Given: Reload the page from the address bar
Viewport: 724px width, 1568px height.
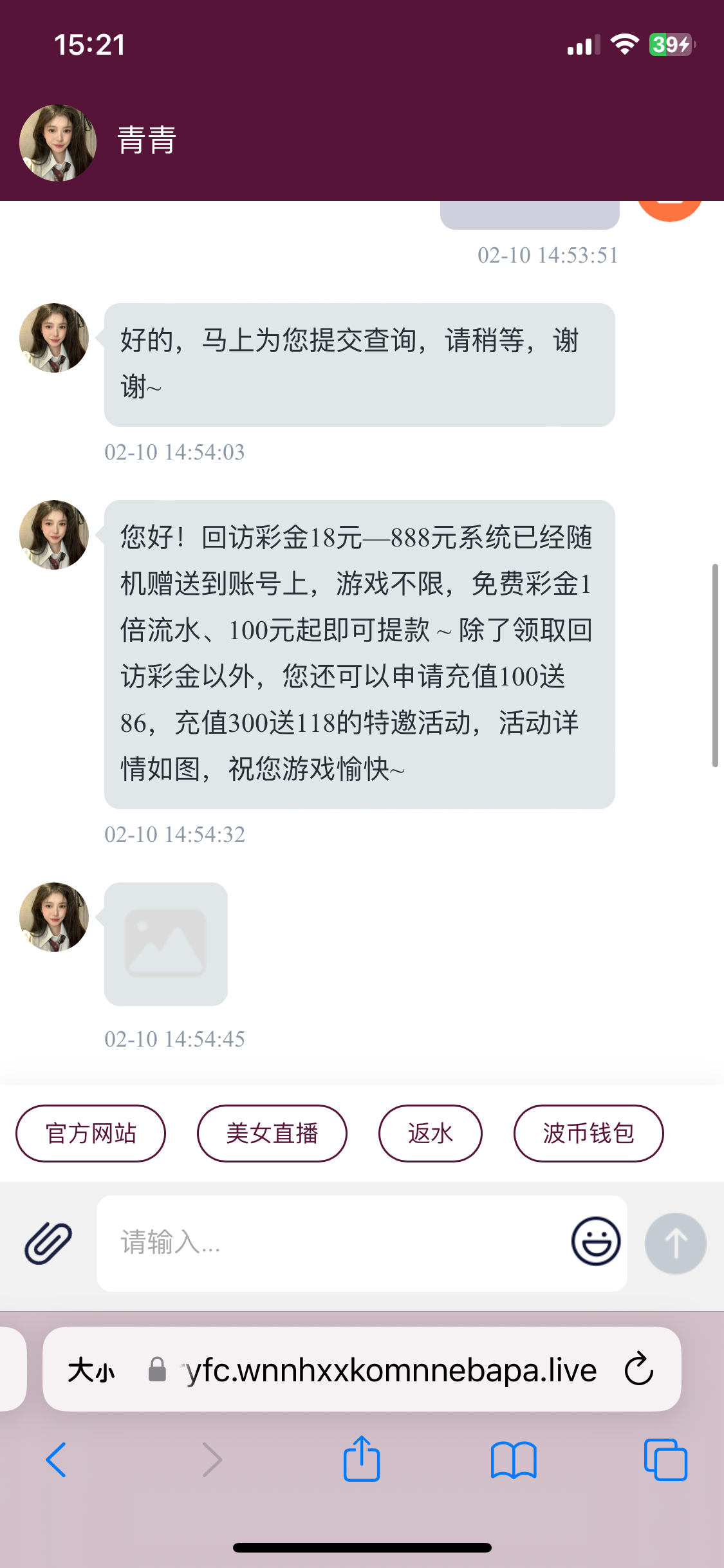Looking at the screenshot, I should 639,1369.
